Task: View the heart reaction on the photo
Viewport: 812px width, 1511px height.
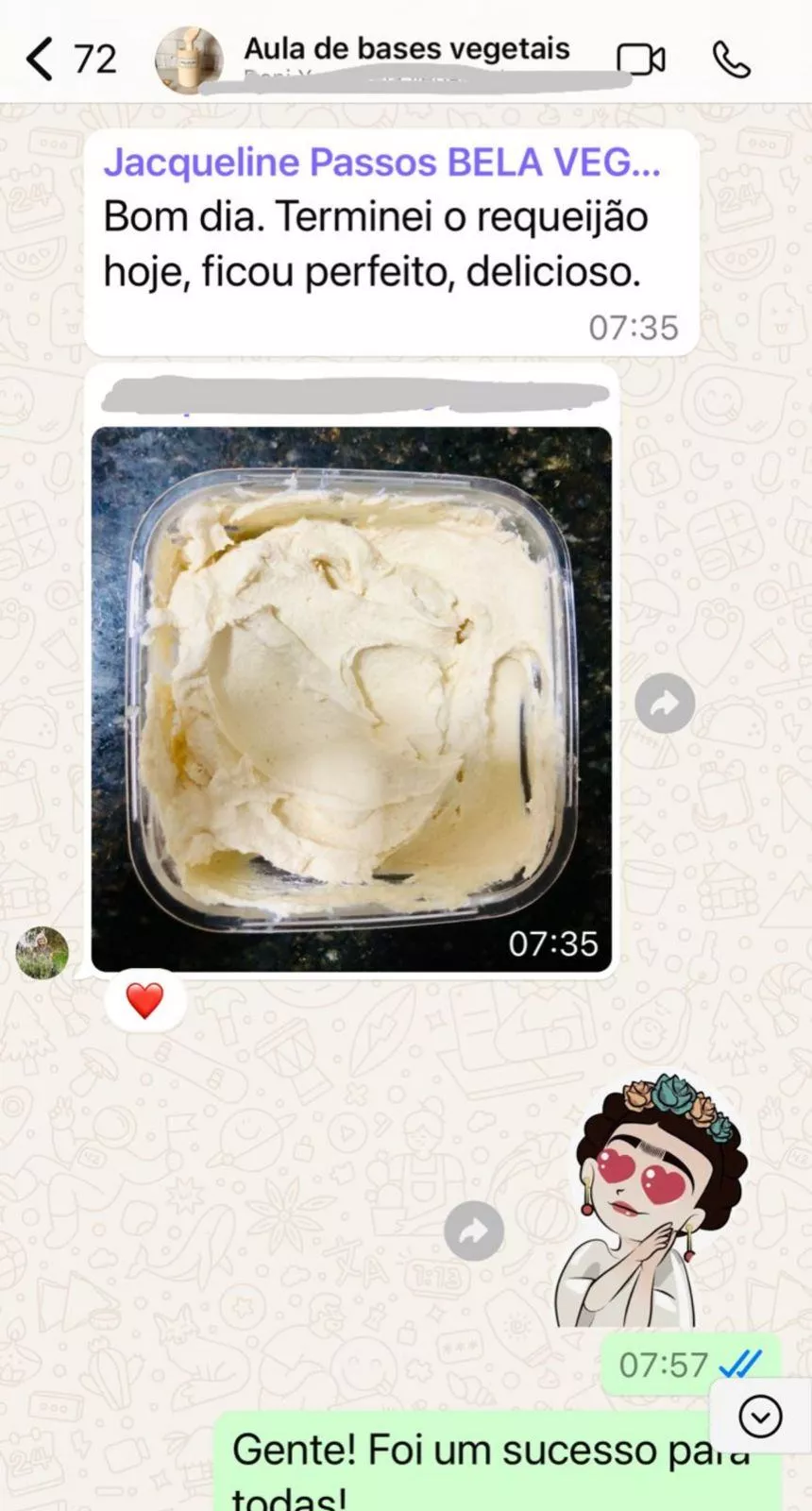Action: [x=144, y=1001]
